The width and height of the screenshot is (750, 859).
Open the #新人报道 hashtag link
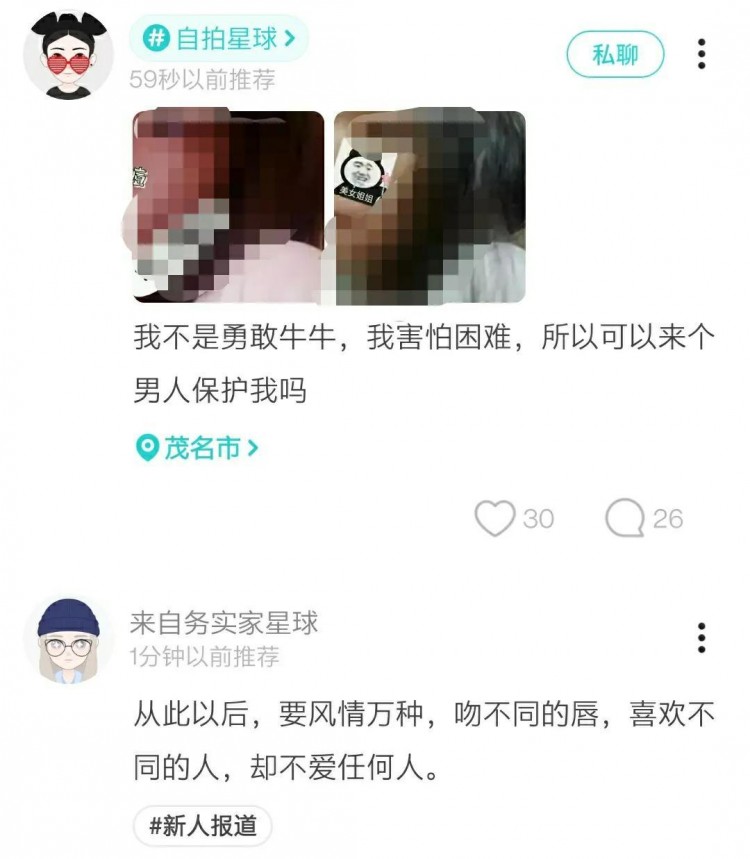(203, 824)
